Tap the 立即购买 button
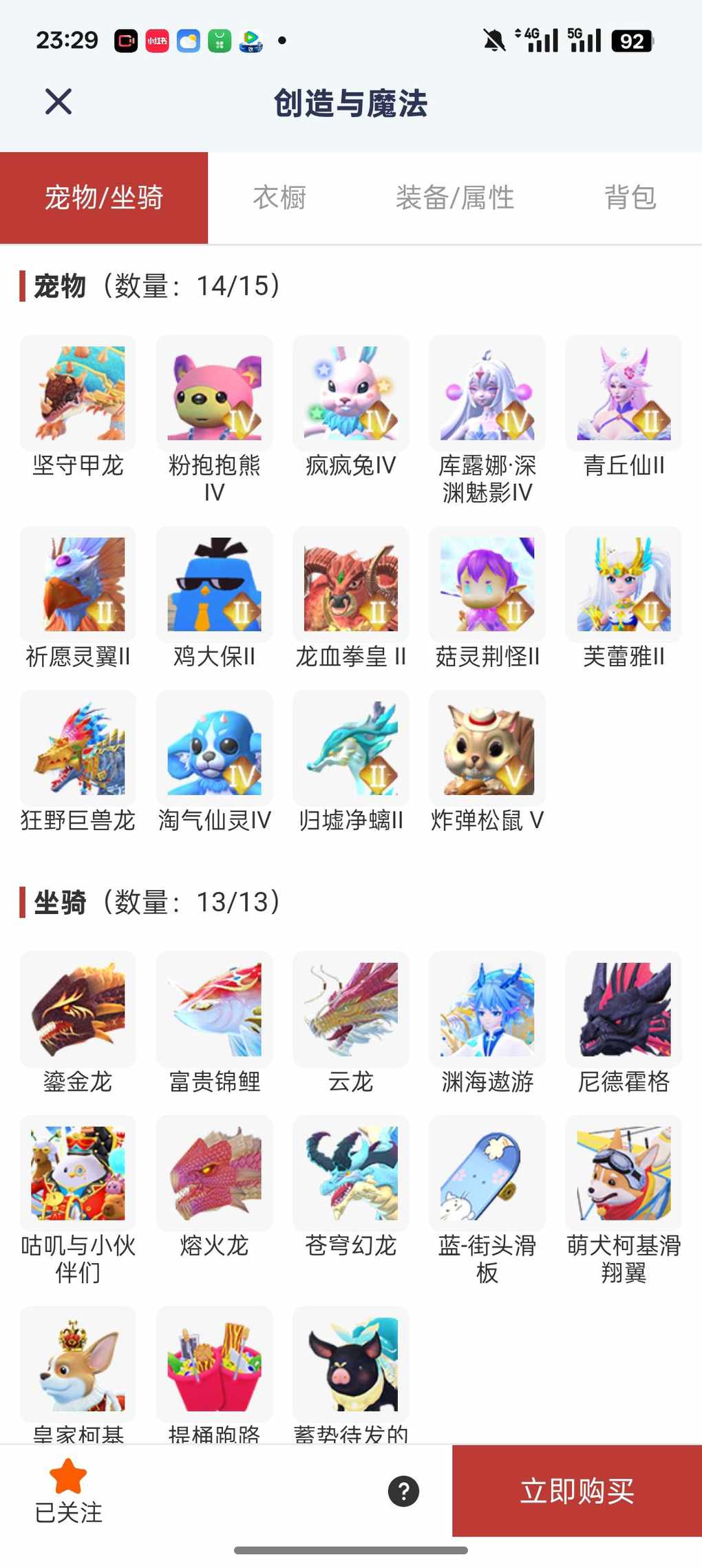702x1568 pixels. tap(577, 1490)
